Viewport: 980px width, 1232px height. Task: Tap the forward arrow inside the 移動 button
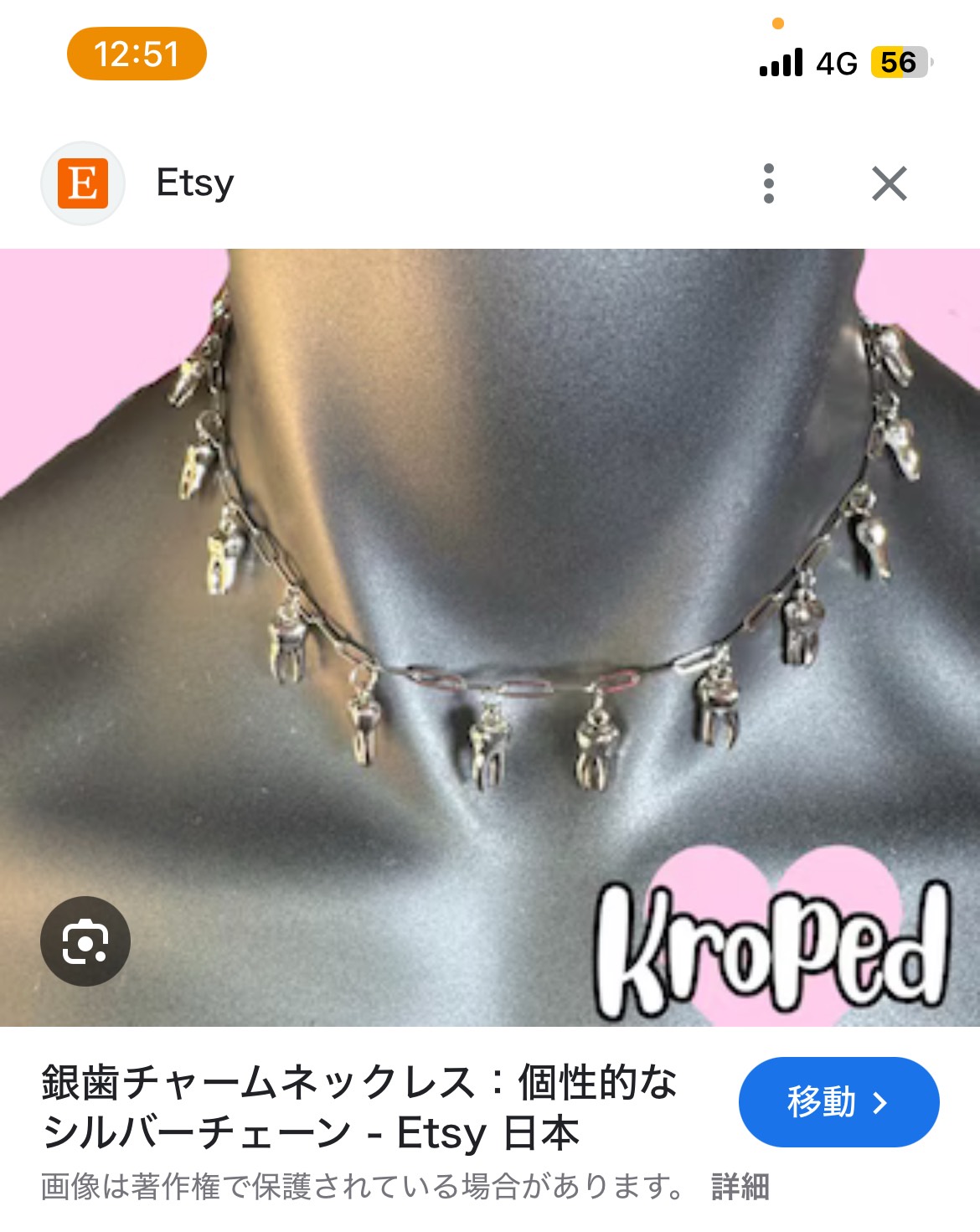point(878,1103)
